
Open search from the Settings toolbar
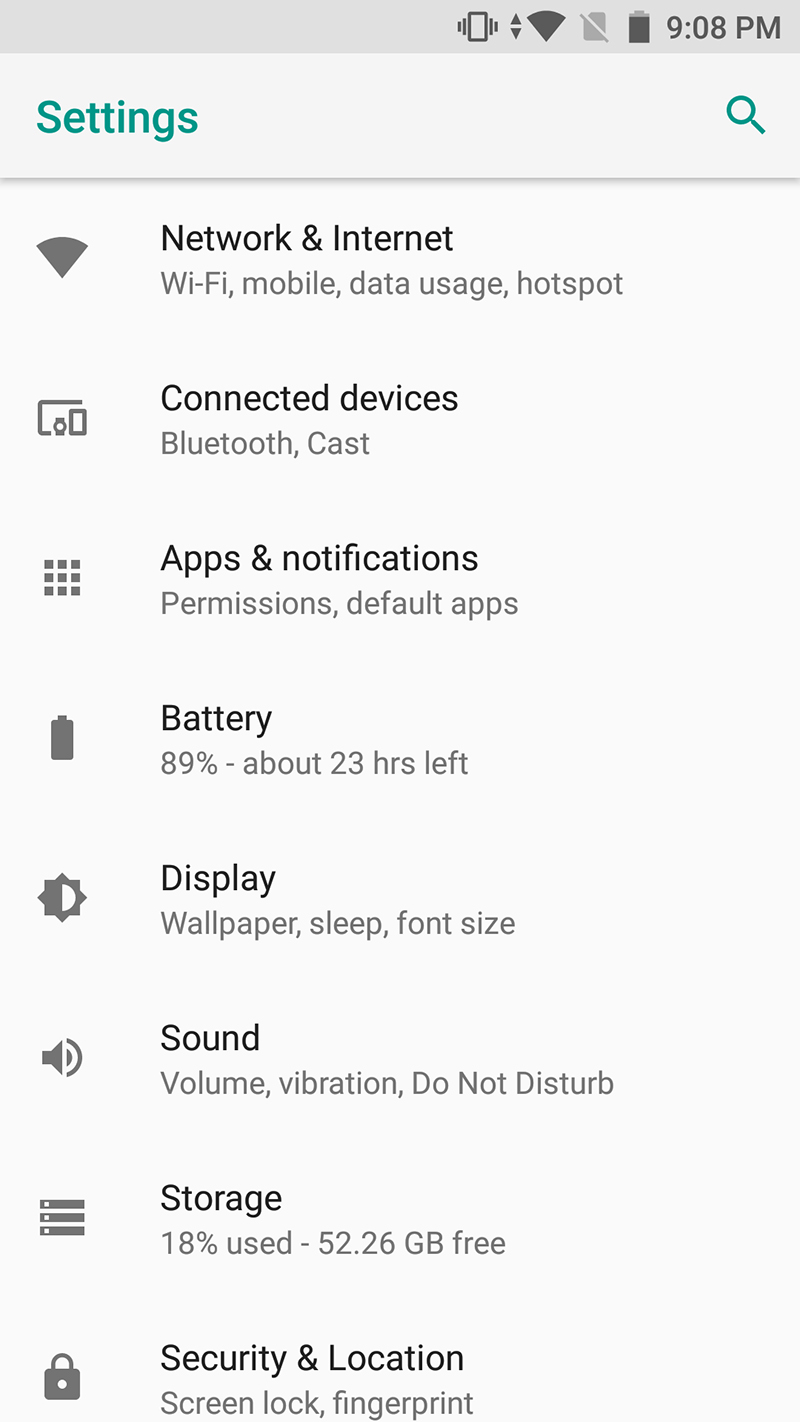746,115
